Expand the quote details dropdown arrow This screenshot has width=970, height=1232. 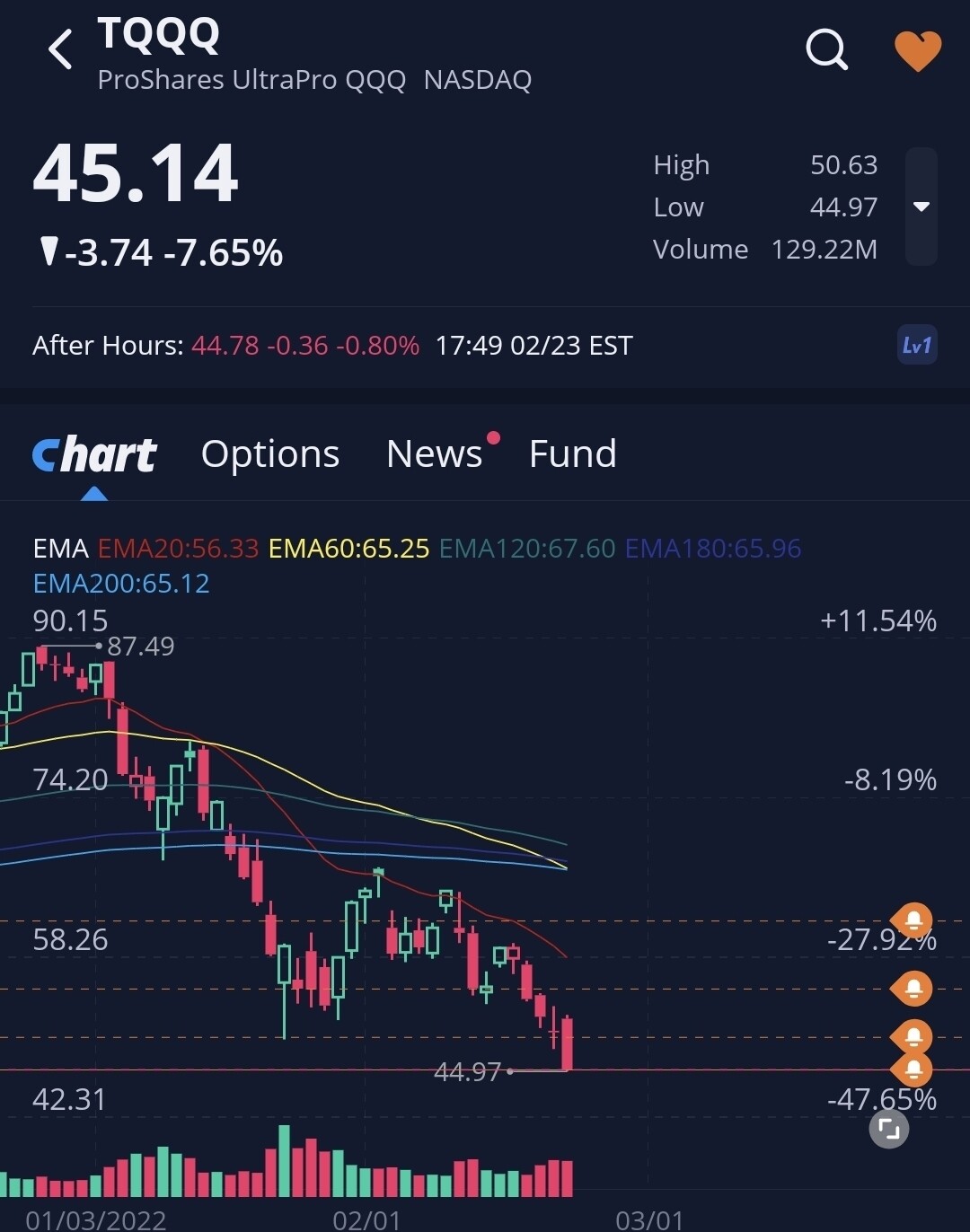pos(921,207)
